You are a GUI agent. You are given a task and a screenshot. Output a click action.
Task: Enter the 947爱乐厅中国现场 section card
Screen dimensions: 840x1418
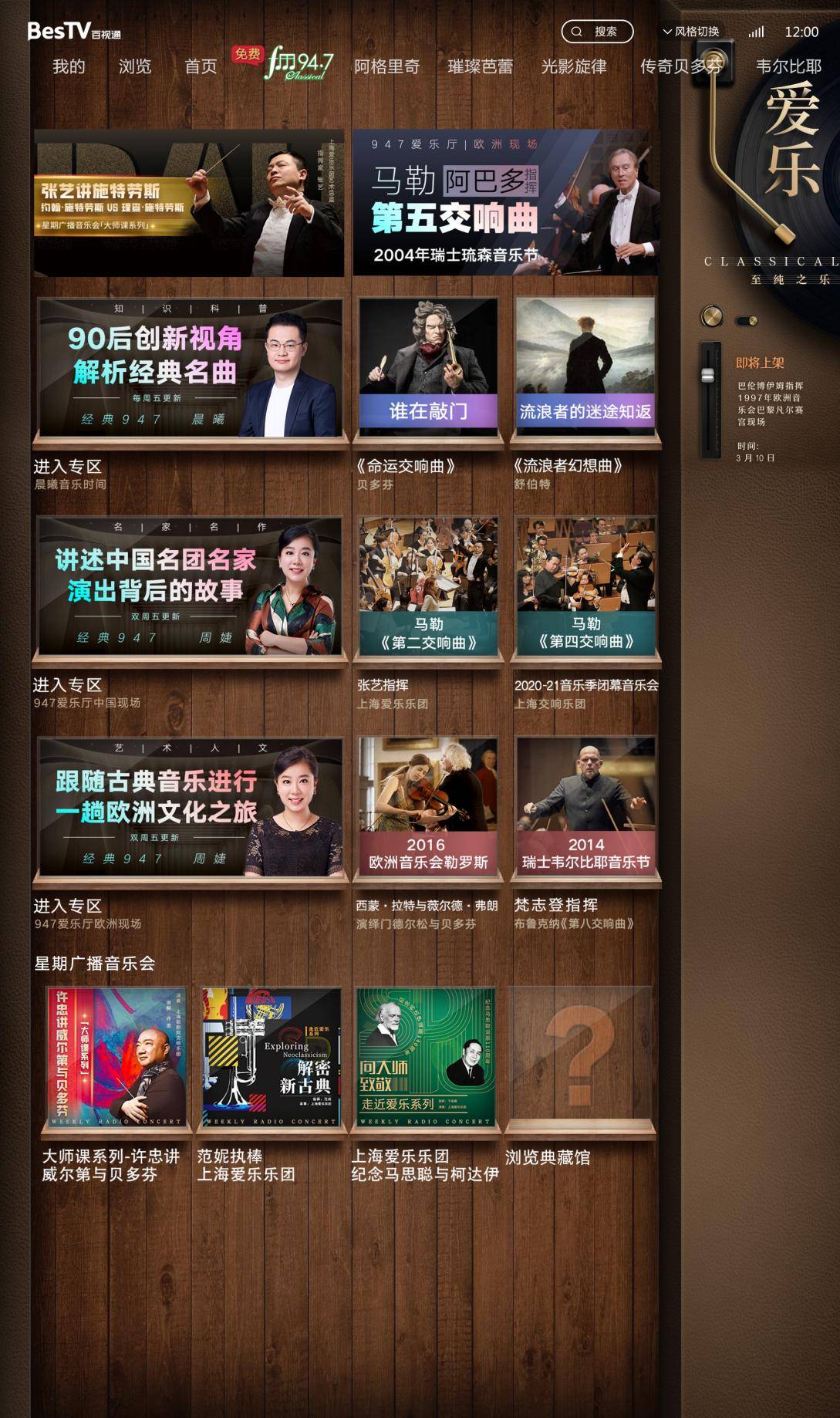(x=190, y=586)
